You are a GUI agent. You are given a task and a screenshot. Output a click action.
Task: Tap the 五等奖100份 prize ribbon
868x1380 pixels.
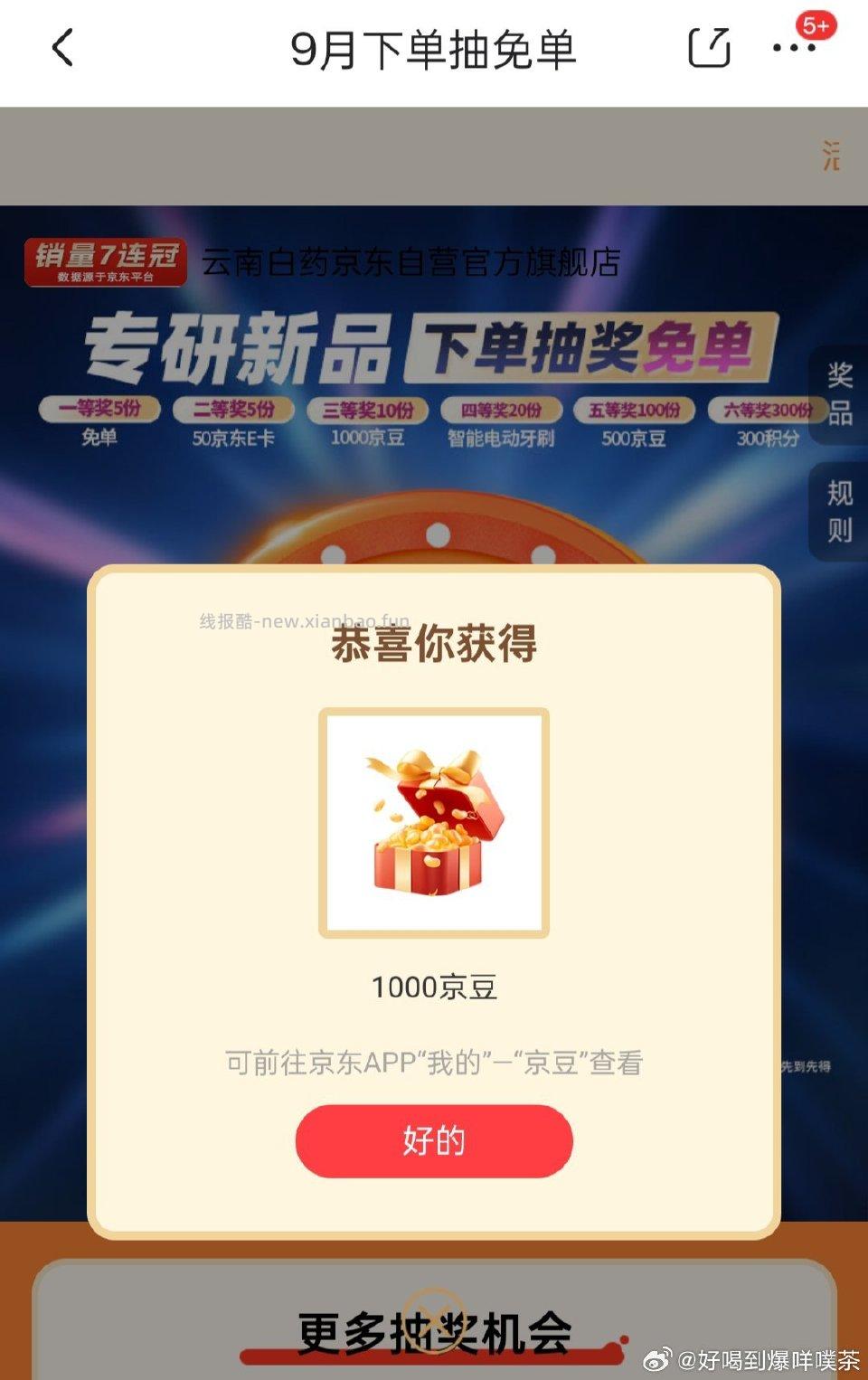(x=636, y=410)
